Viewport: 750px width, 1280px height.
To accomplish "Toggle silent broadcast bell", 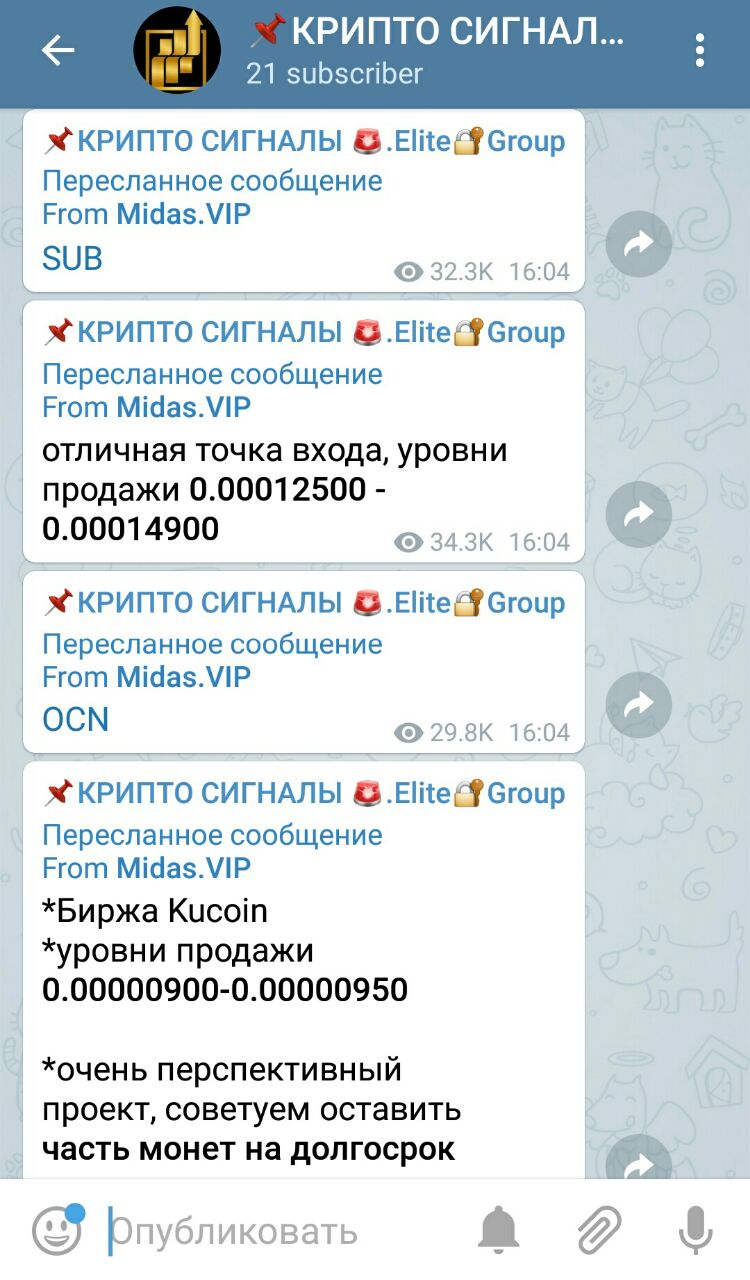I will pyautogui.click(x=499, y=1230).
